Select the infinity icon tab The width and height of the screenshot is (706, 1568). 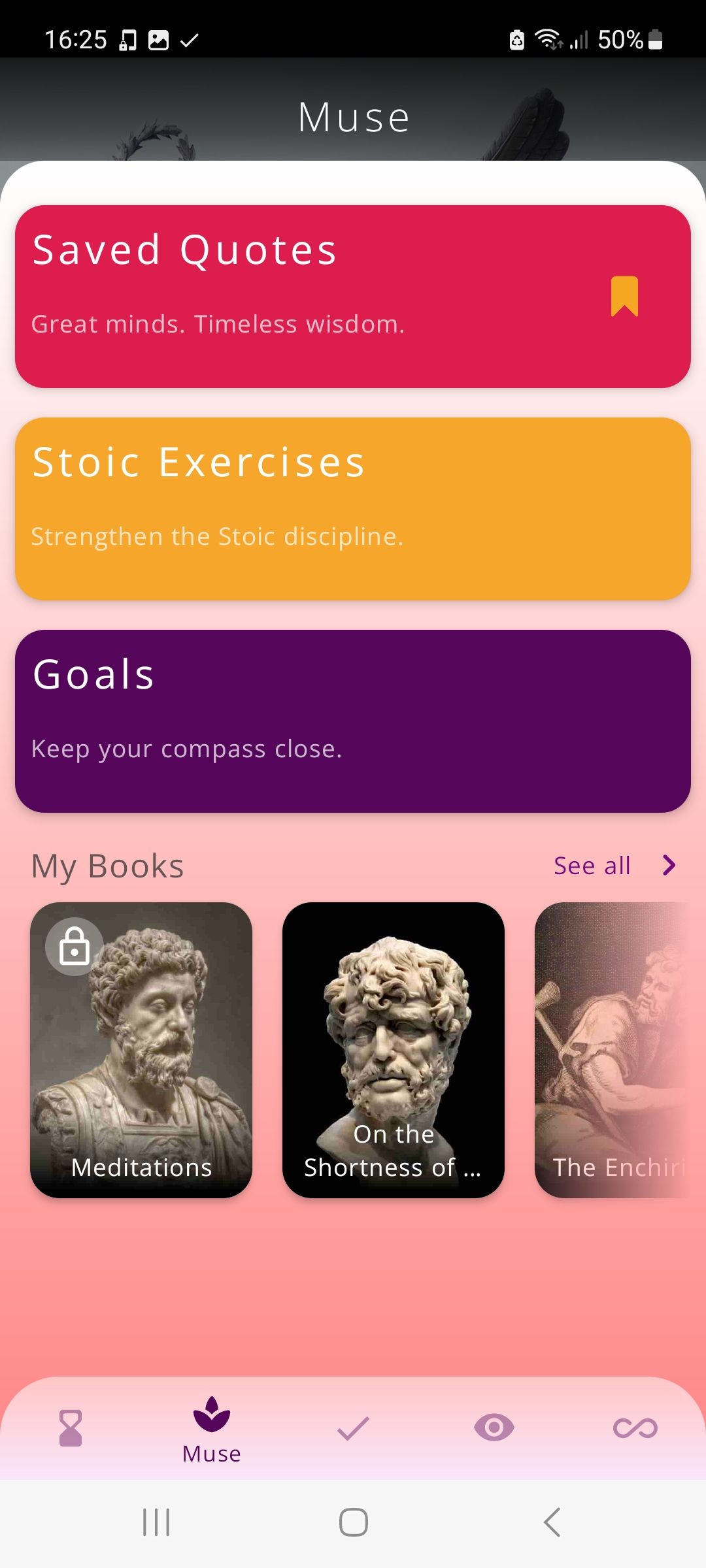click(x=635, y=1428)
